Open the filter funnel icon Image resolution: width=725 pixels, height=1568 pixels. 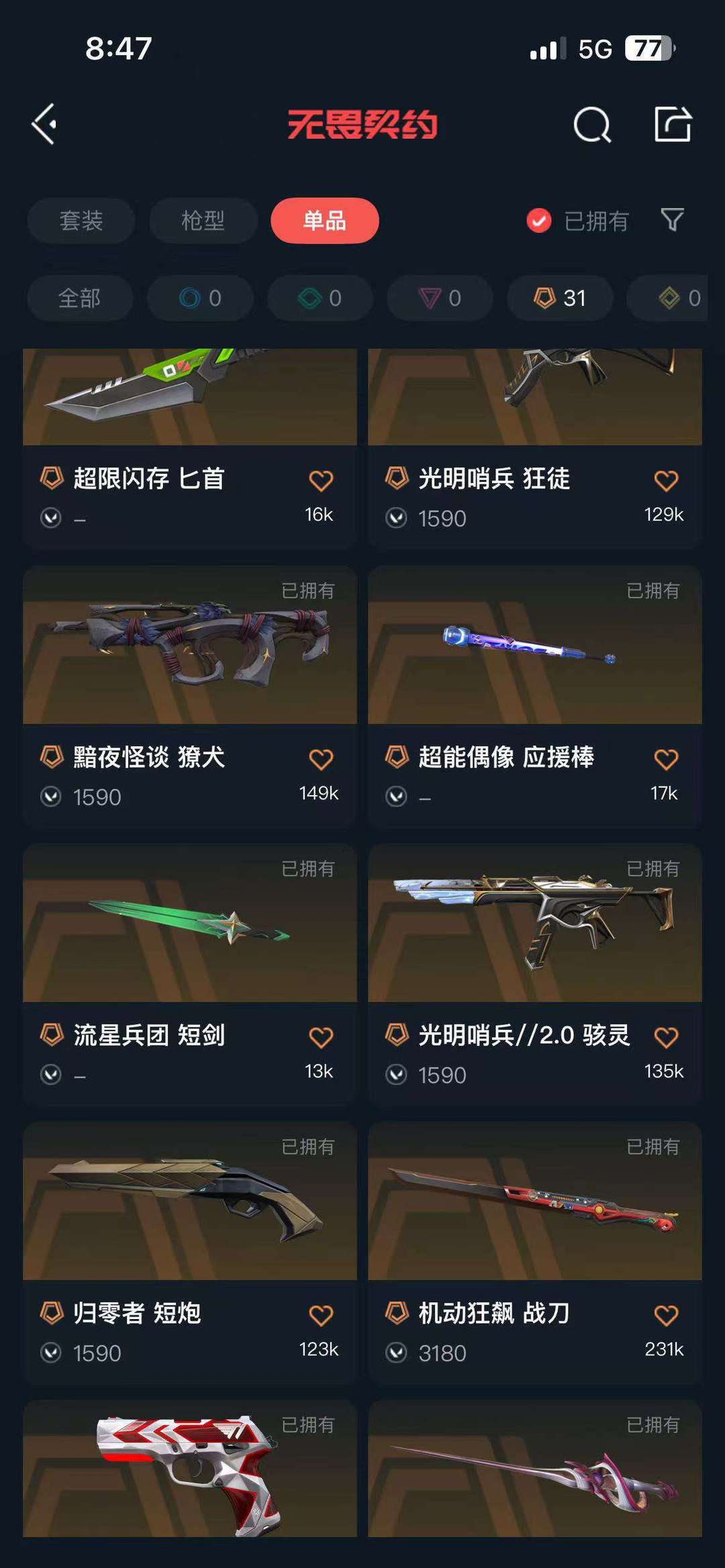click(673, 220)
